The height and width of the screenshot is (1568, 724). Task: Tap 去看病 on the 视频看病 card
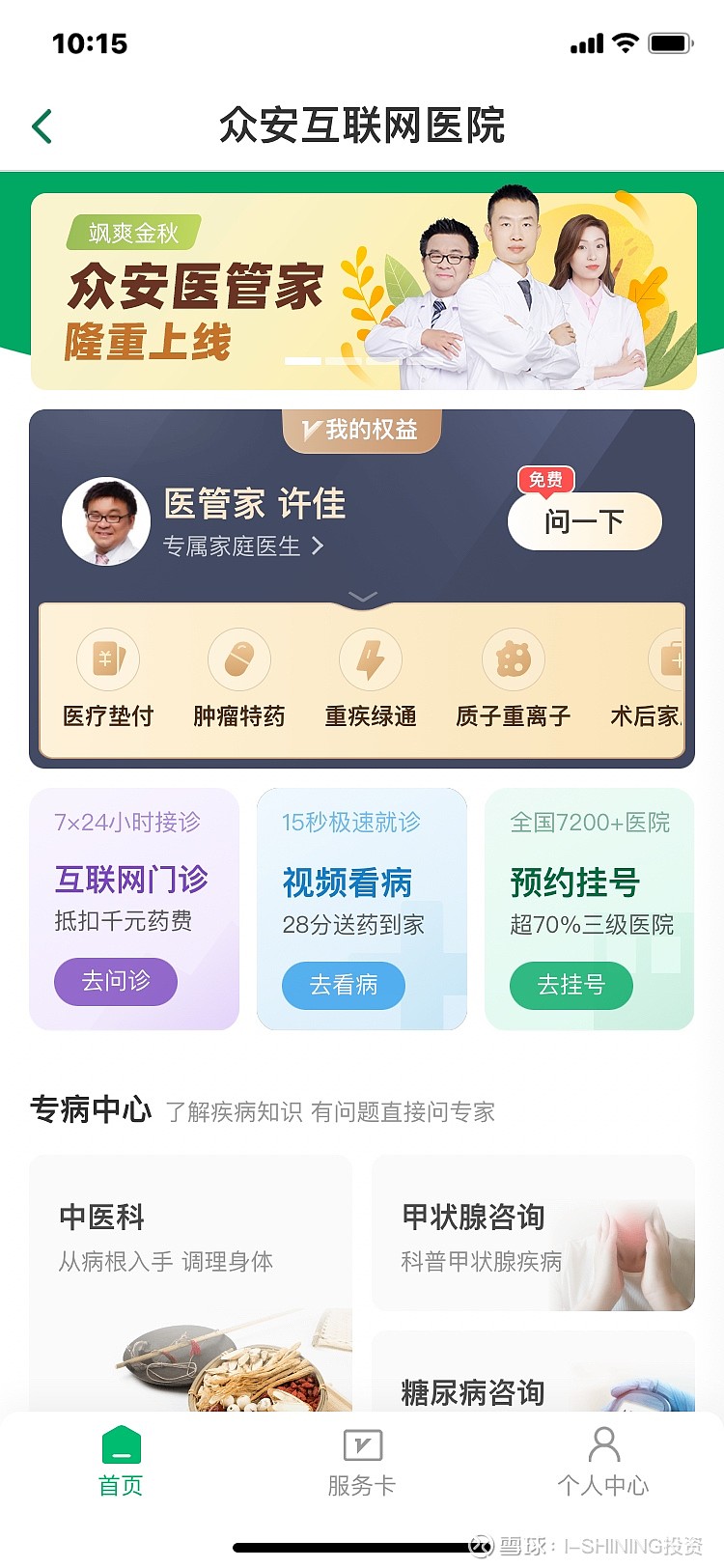coord(344,985)
